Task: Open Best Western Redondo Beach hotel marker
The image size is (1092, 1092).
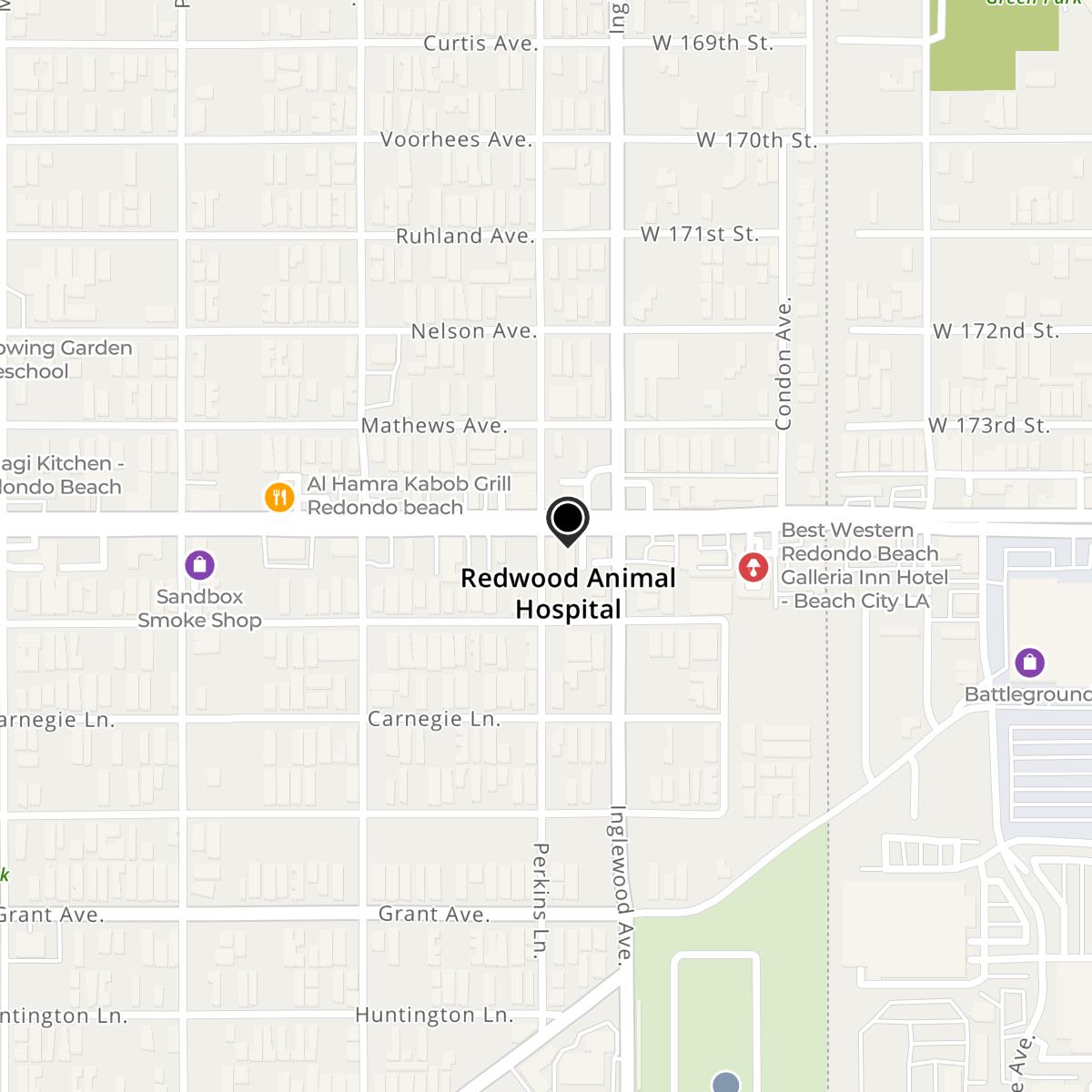Action: pyautogui.click(x=752, y=568)
